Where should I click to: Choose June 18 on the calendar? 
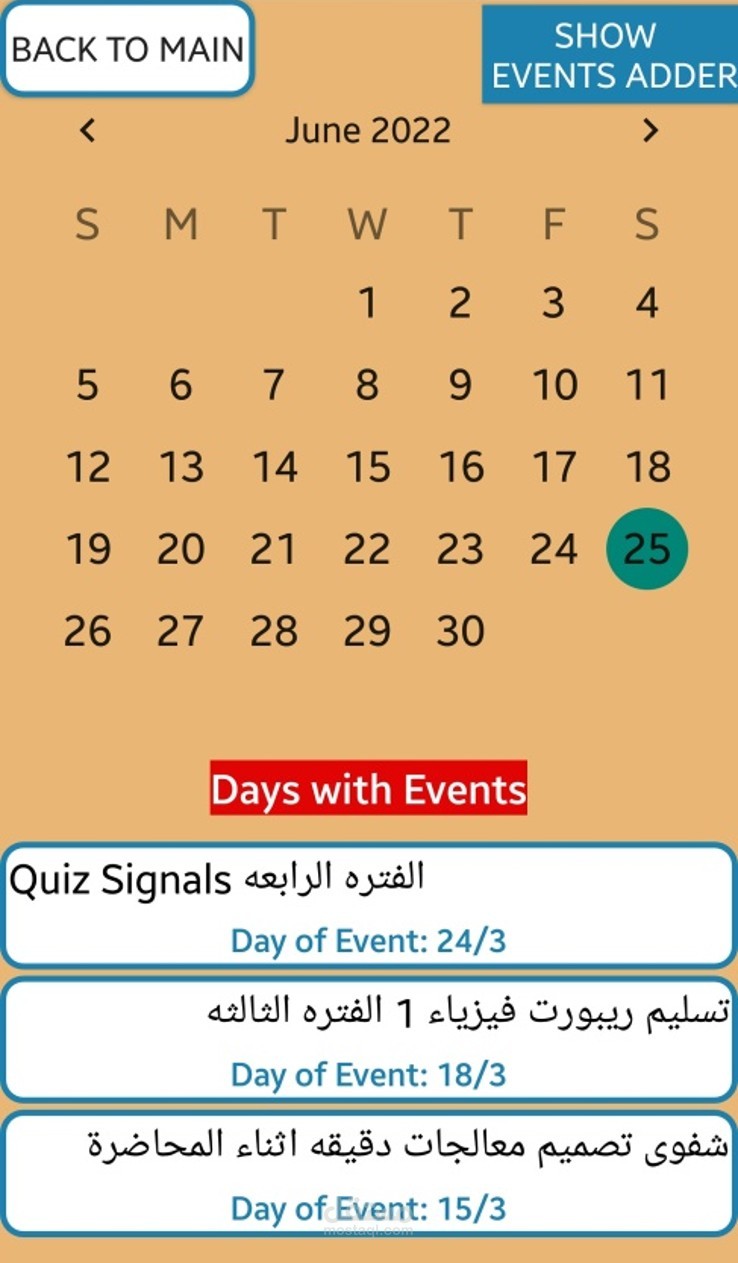tap(646, 467)
